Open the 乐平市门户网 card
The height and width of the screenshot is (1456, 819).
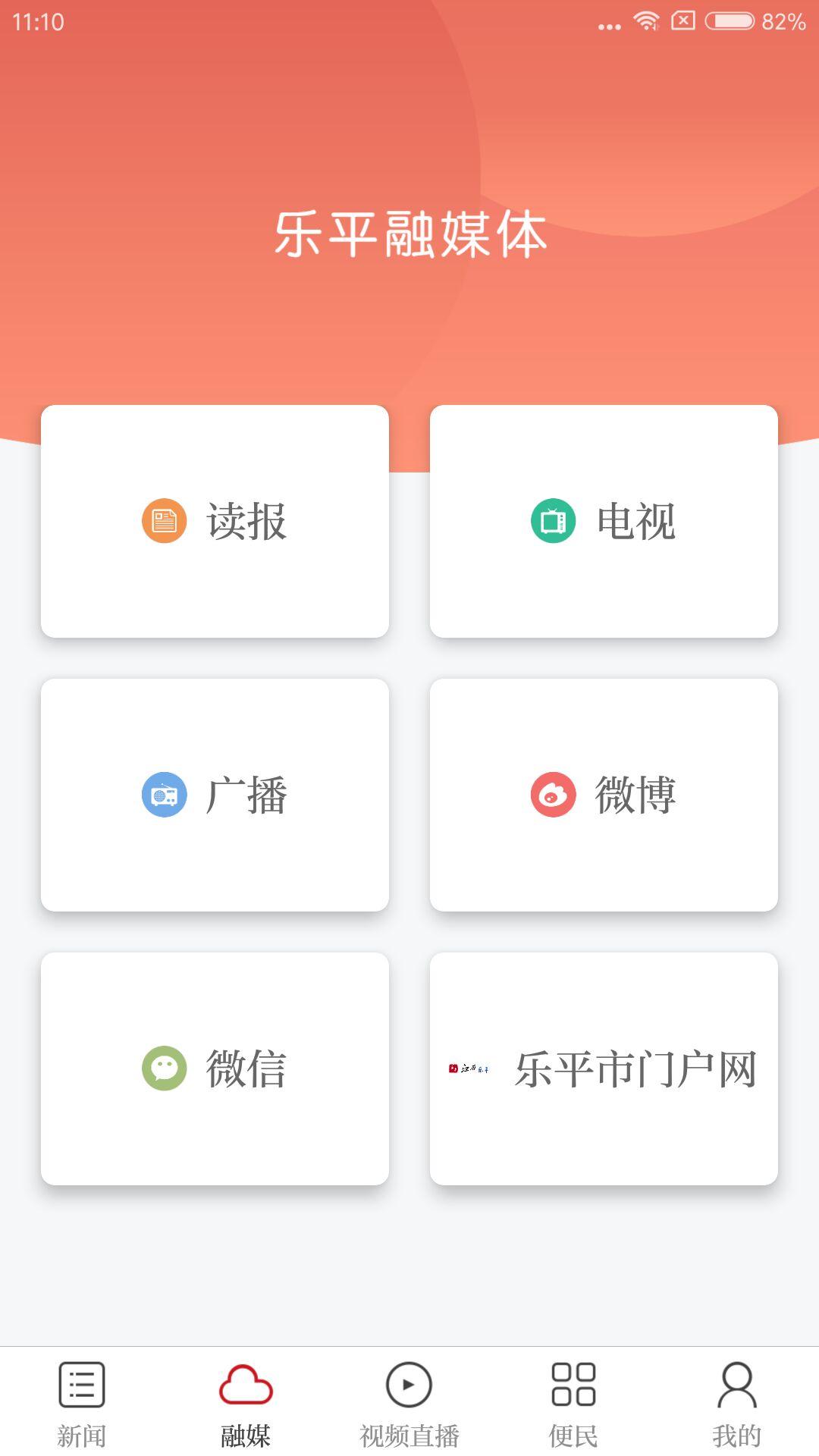[603, 1067]
